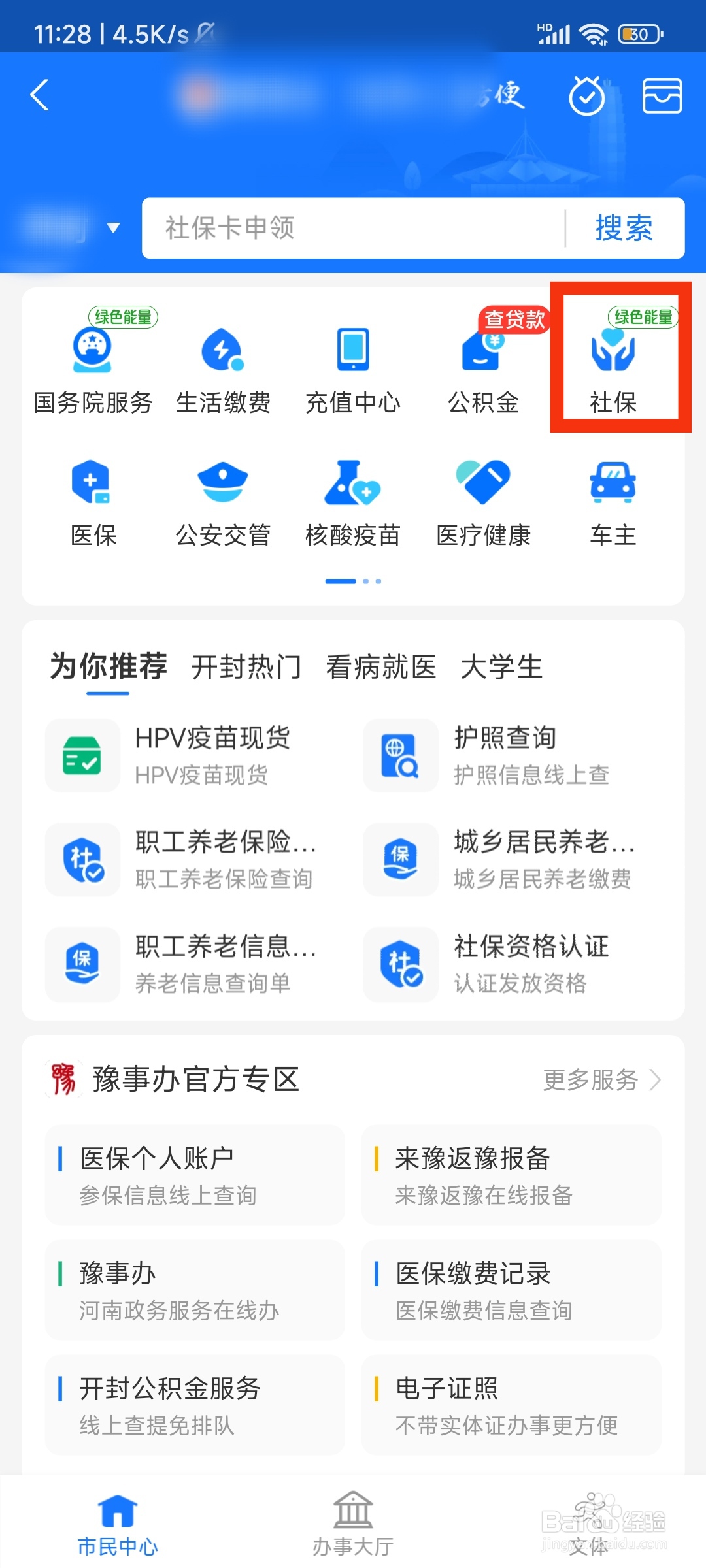Open 医保个人账户 card
Viewport: 706px width, 1568px height.
point(194,1175)
